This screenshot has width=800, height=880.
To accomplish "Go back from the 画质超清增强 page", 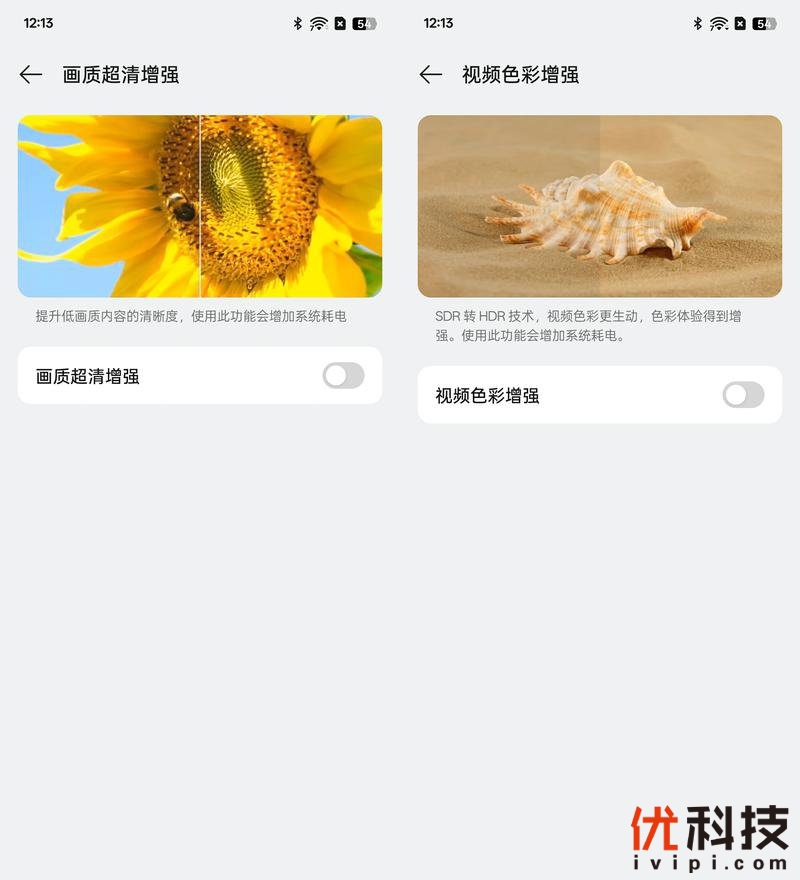I will [31, 75].
